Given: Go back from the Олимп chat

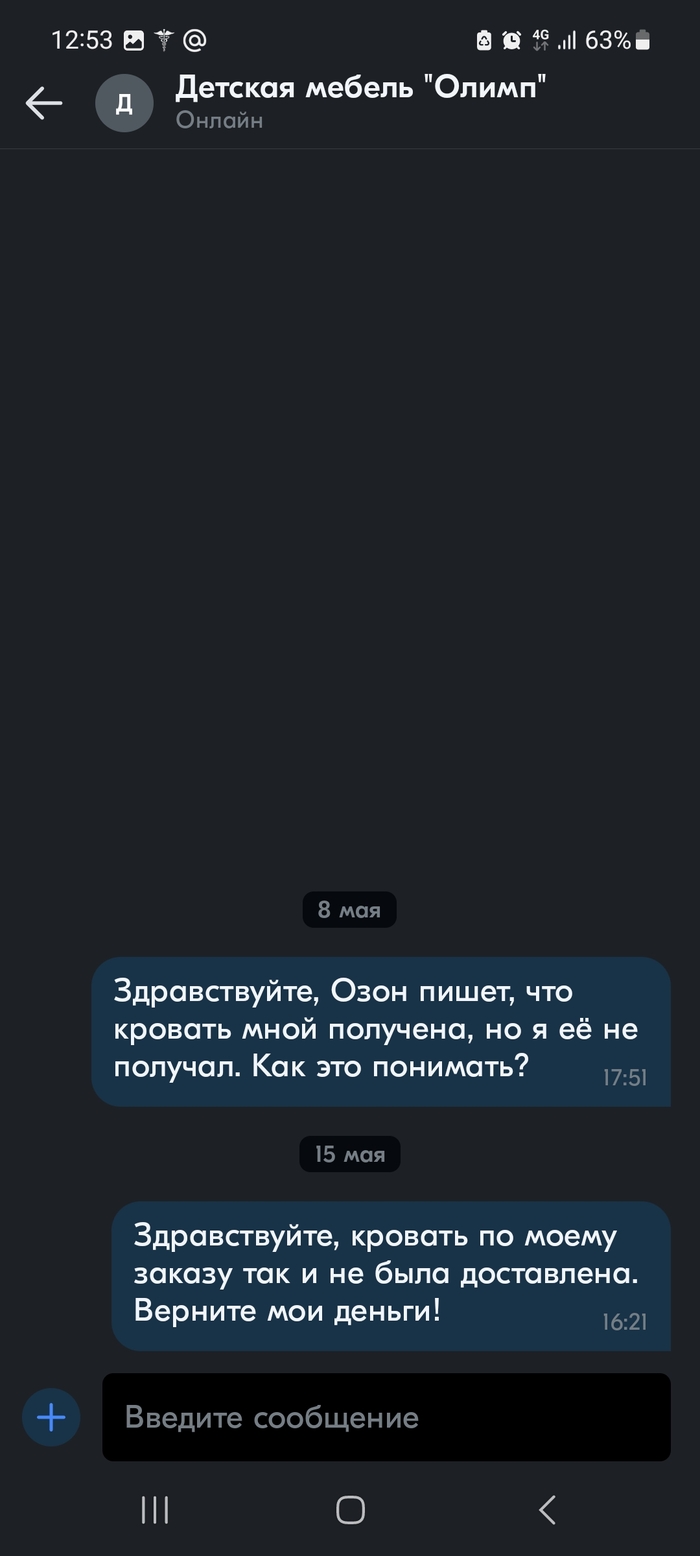Looking at the screenshot, I should [x=43, y=103].
